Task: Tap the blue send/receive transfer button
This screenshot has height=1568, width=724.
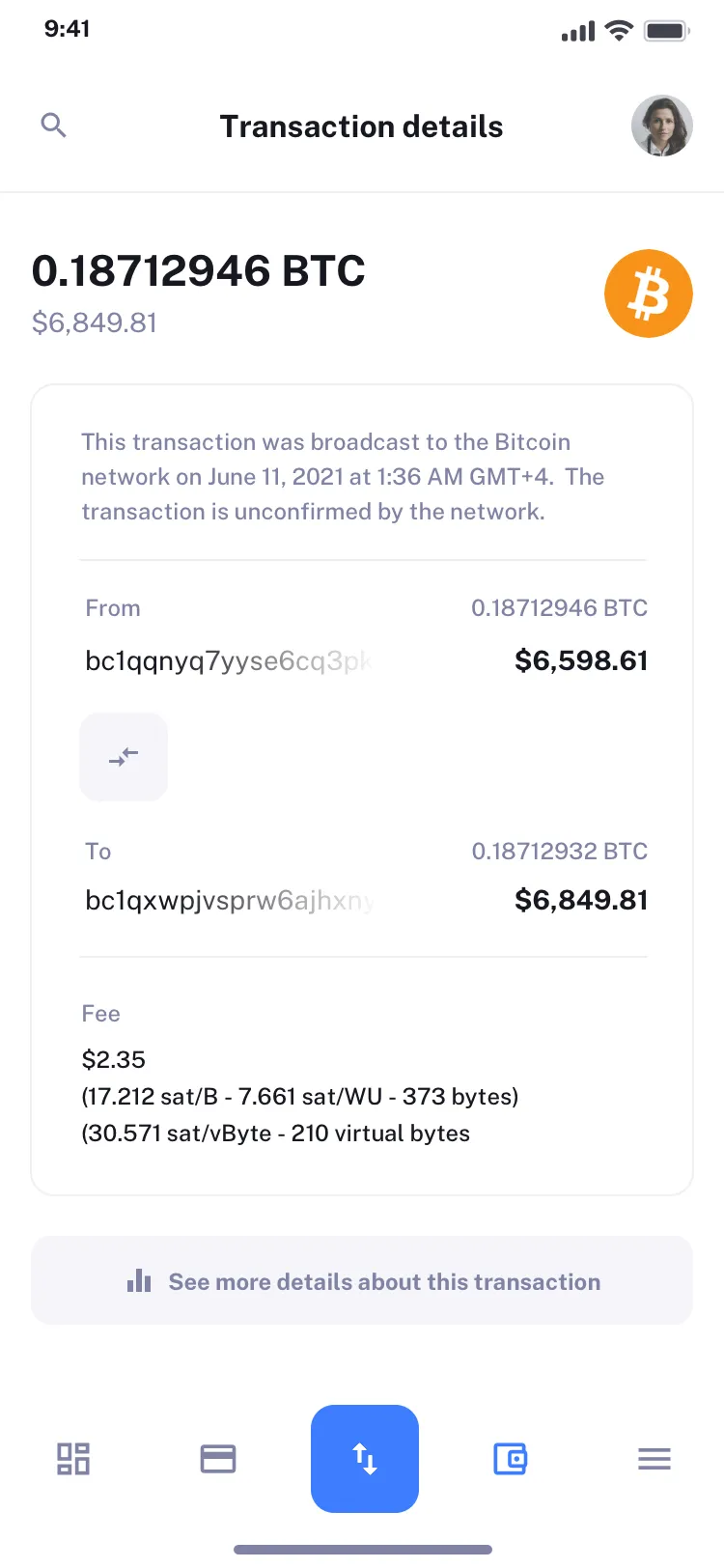Action: point(365,1459)
